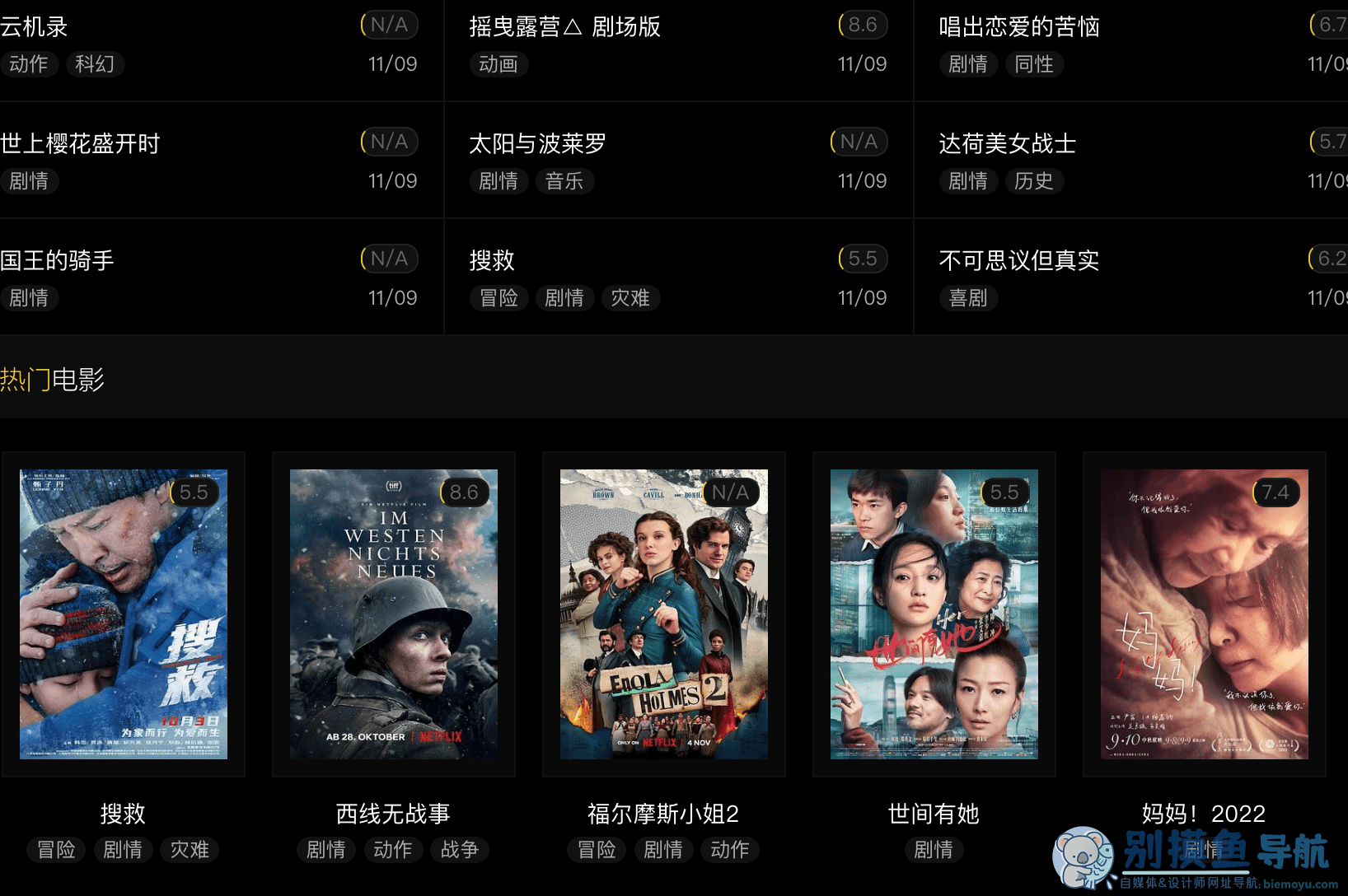Screen dimensions: 1348x896
Task: Tap the 科幻 tag on 云机录
Action: [95, 64]
